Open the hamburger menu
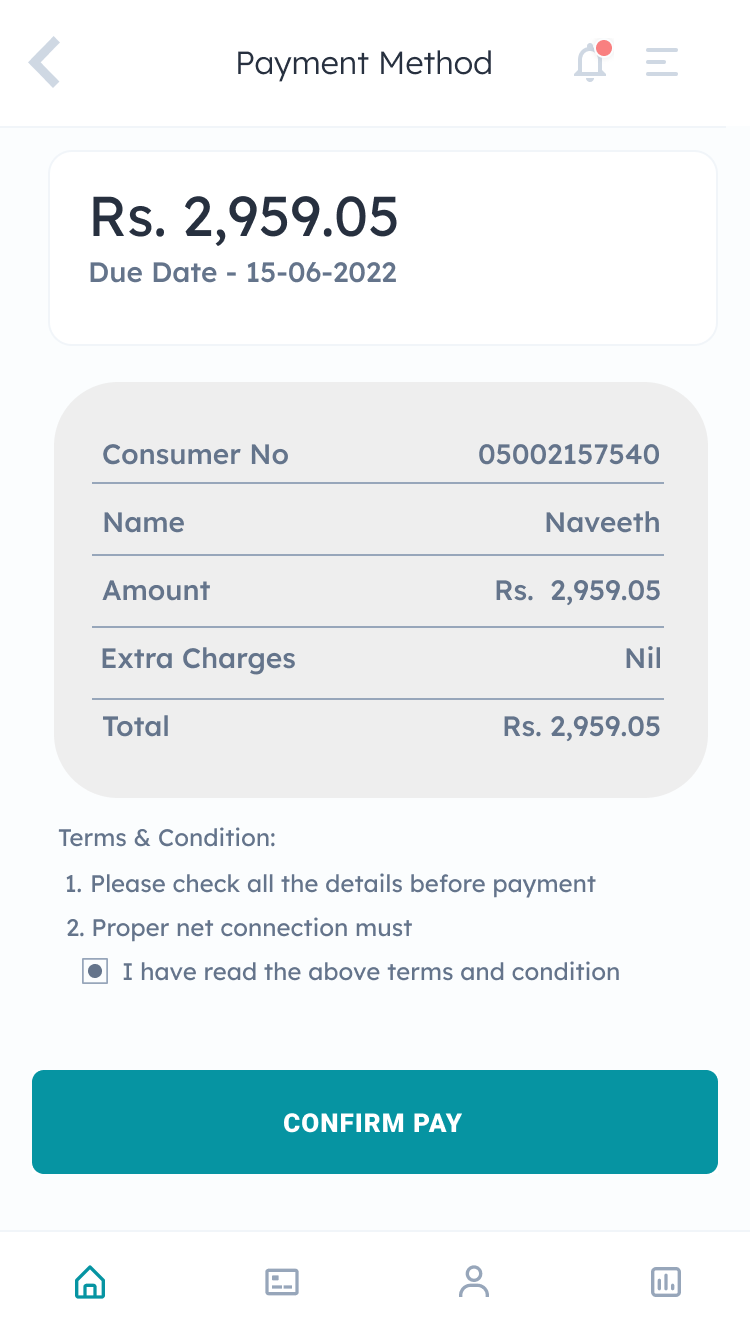 tap(662, 62)
